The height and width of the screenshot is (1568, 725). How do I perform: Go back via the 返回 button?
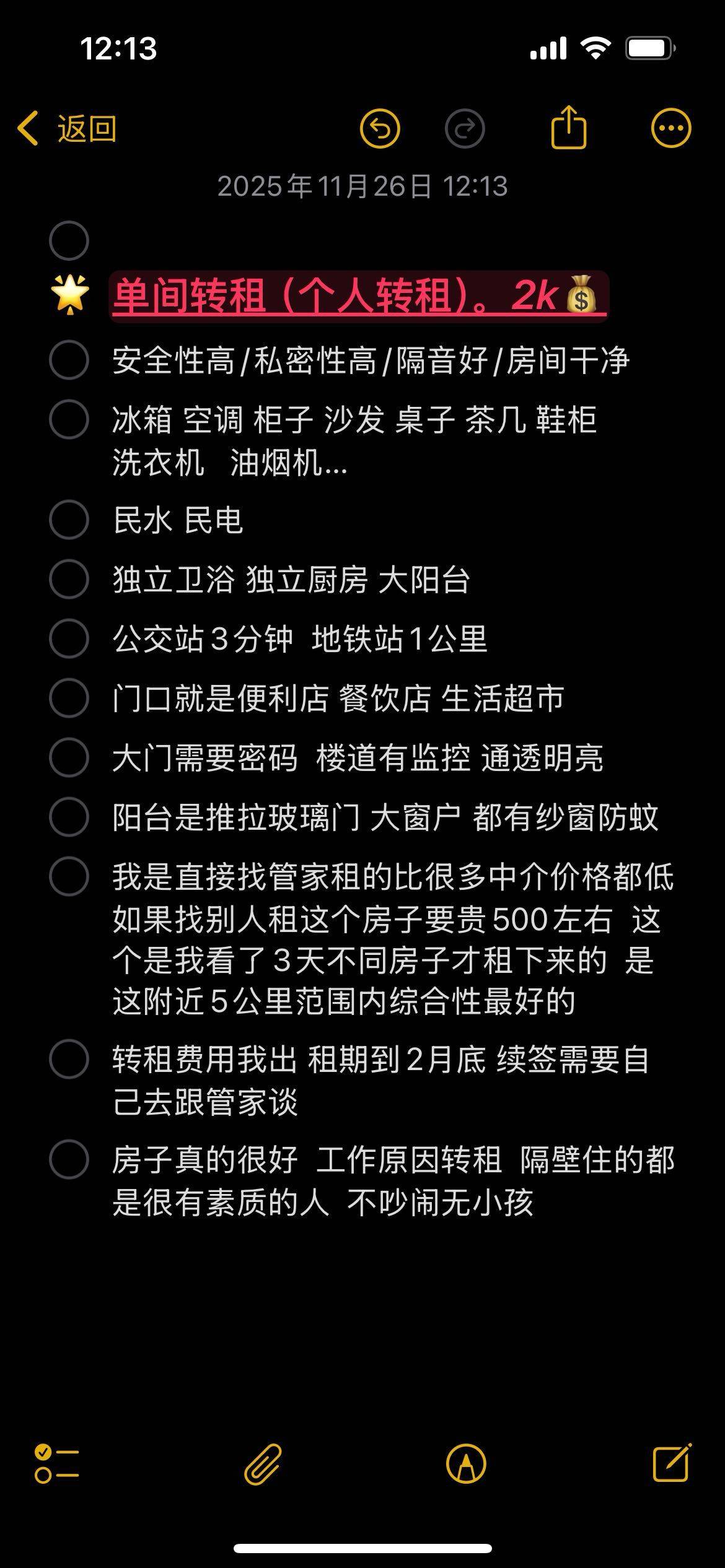click(67, 129)
